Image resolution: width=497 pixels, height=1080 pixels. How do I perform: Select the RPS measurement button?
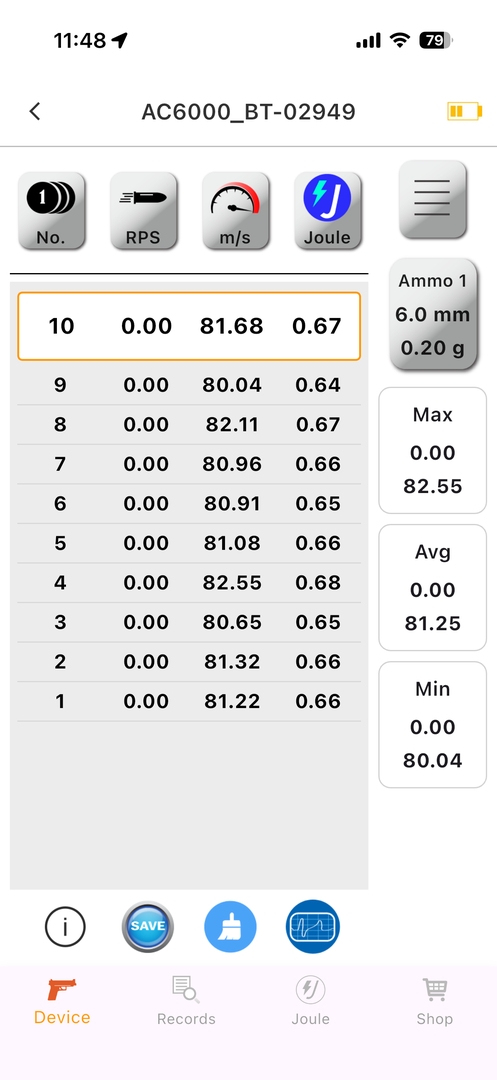point(143,210)
